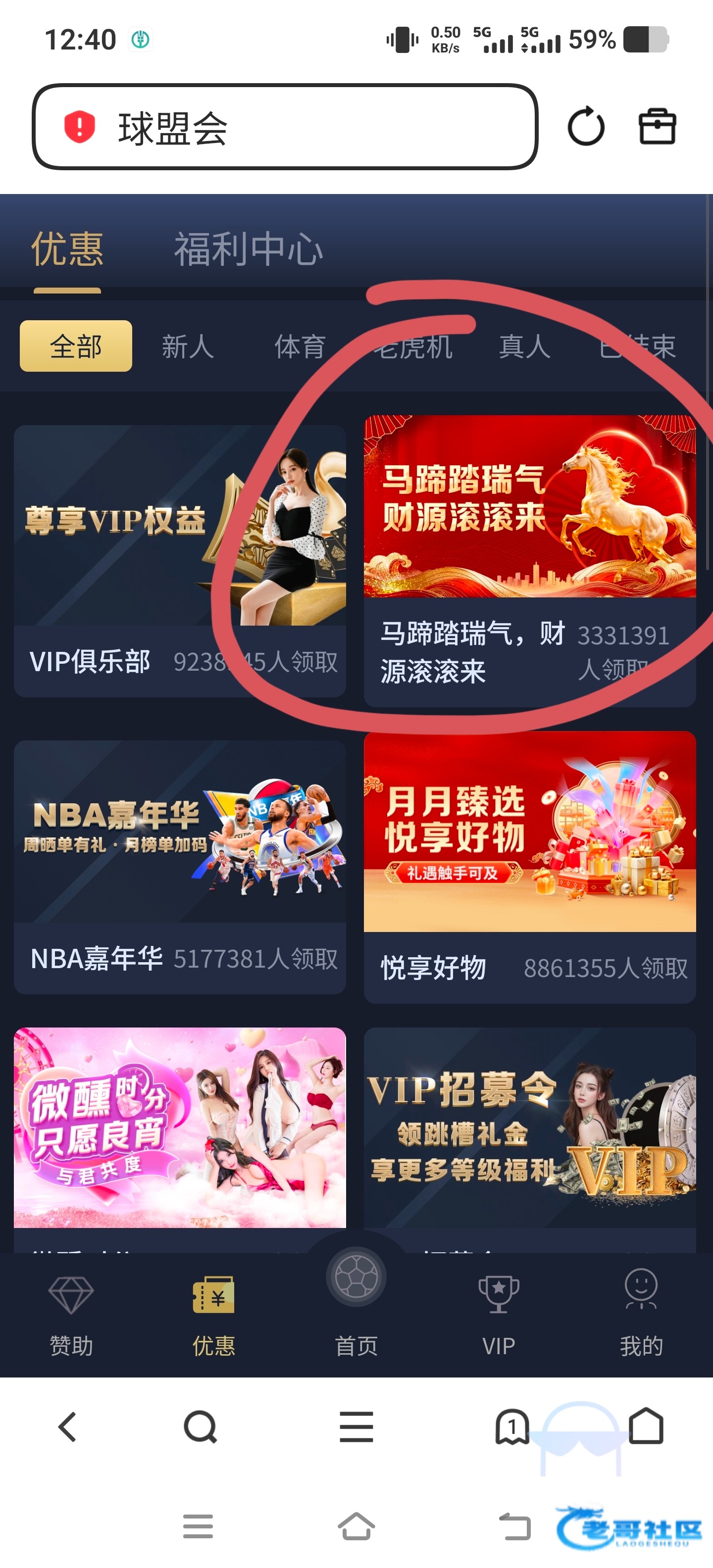Filter promotions by 真人
The height and width of the screenshot is (1568, 713).
tap(524, 346)
